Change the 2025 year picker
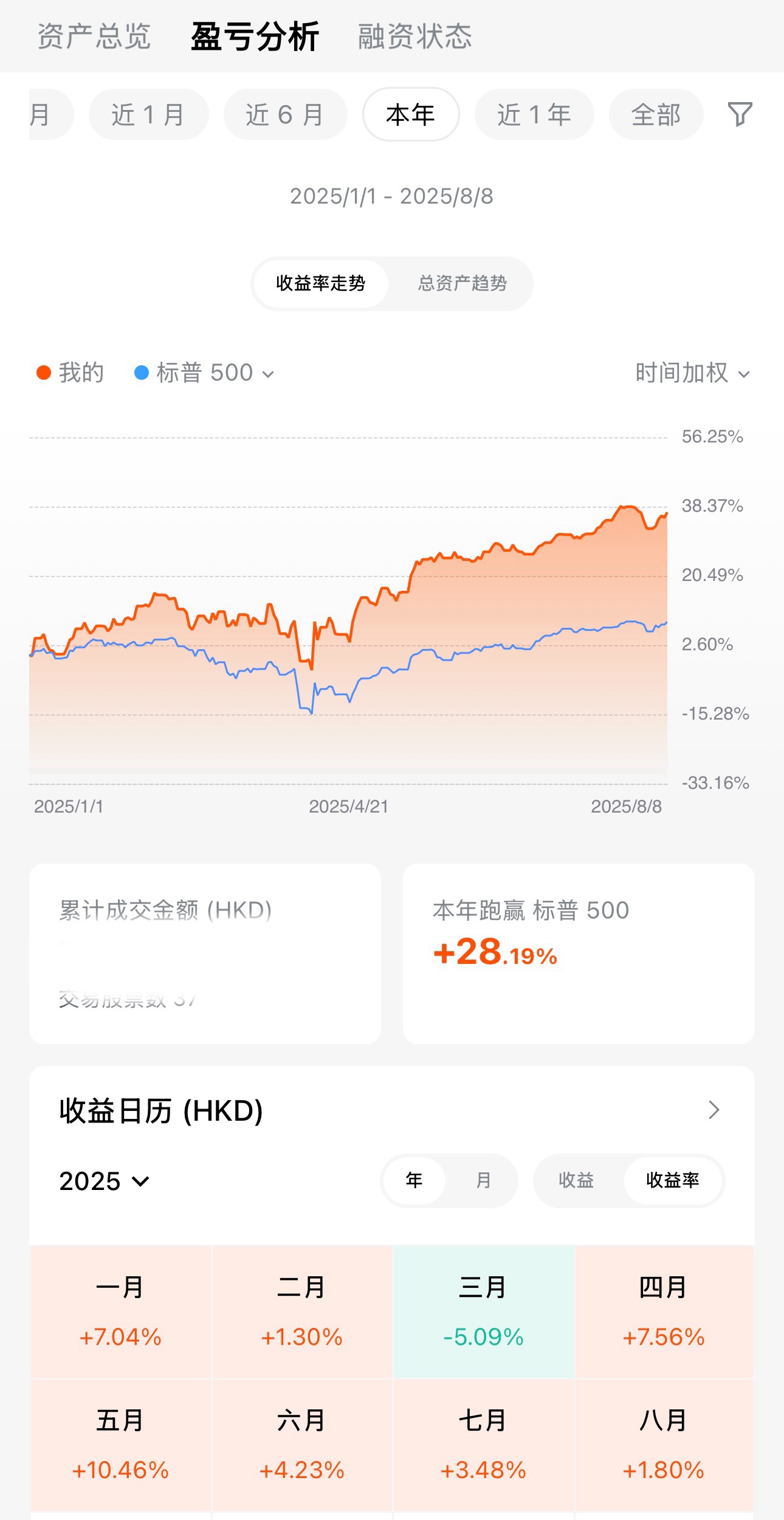 point(104,1181)
